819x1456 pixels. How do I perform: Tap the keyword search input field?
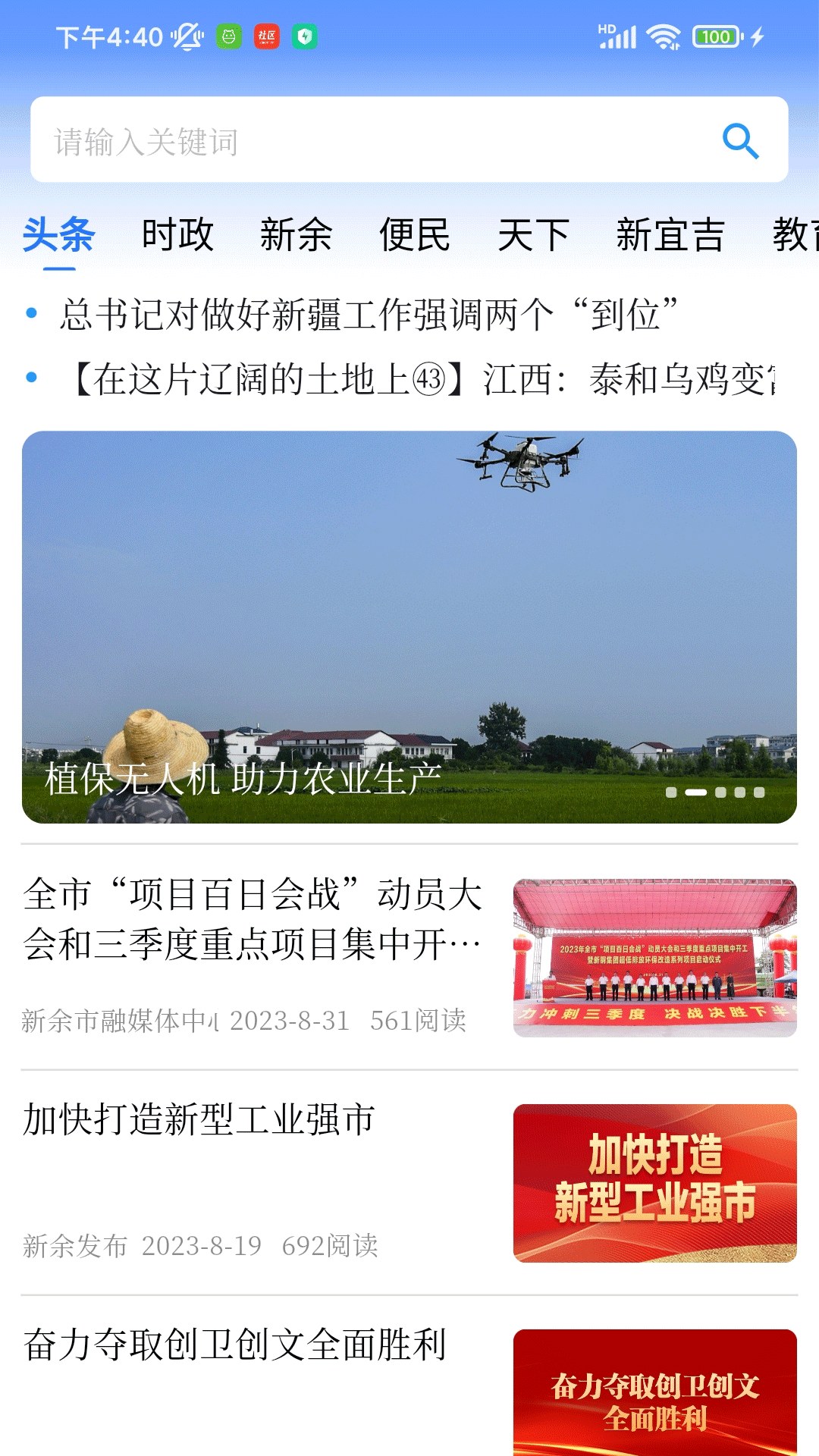(x=303, y=140)
